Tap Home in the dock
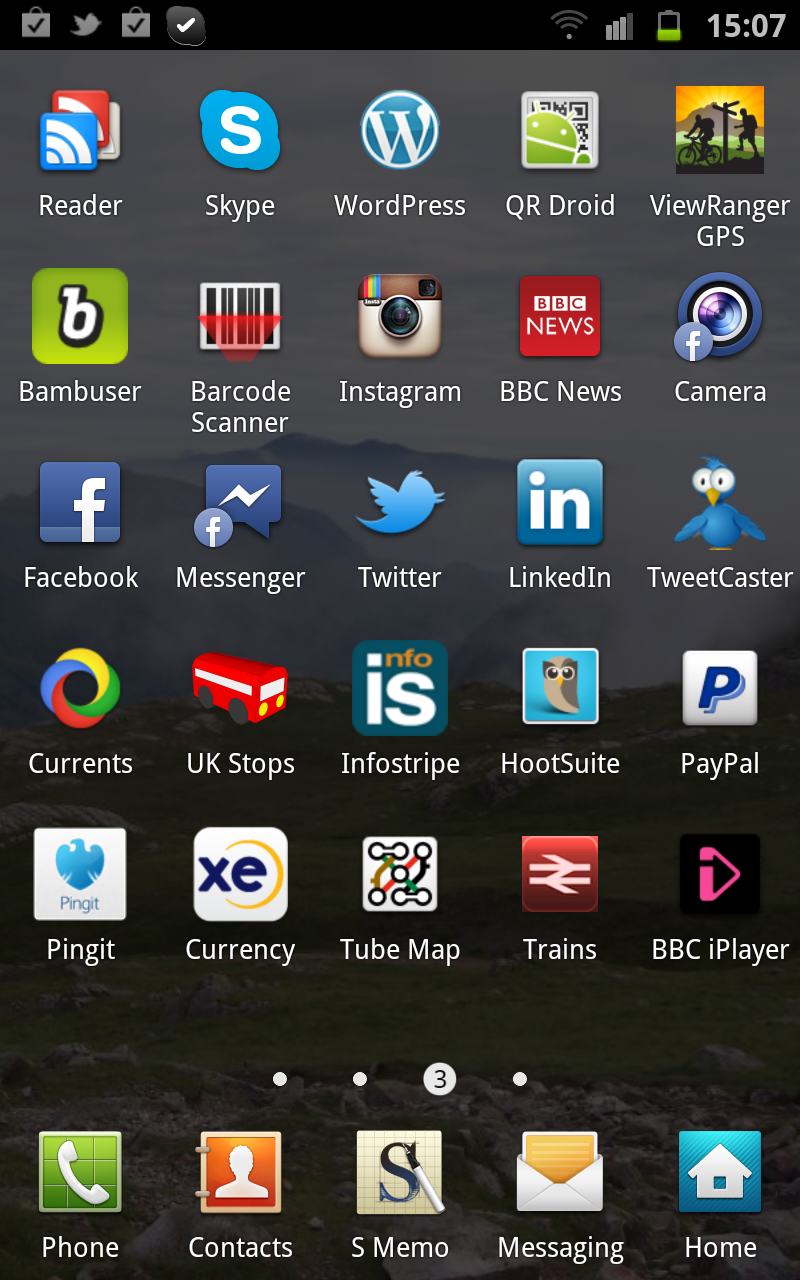800x1280 pixels. 720,1173
